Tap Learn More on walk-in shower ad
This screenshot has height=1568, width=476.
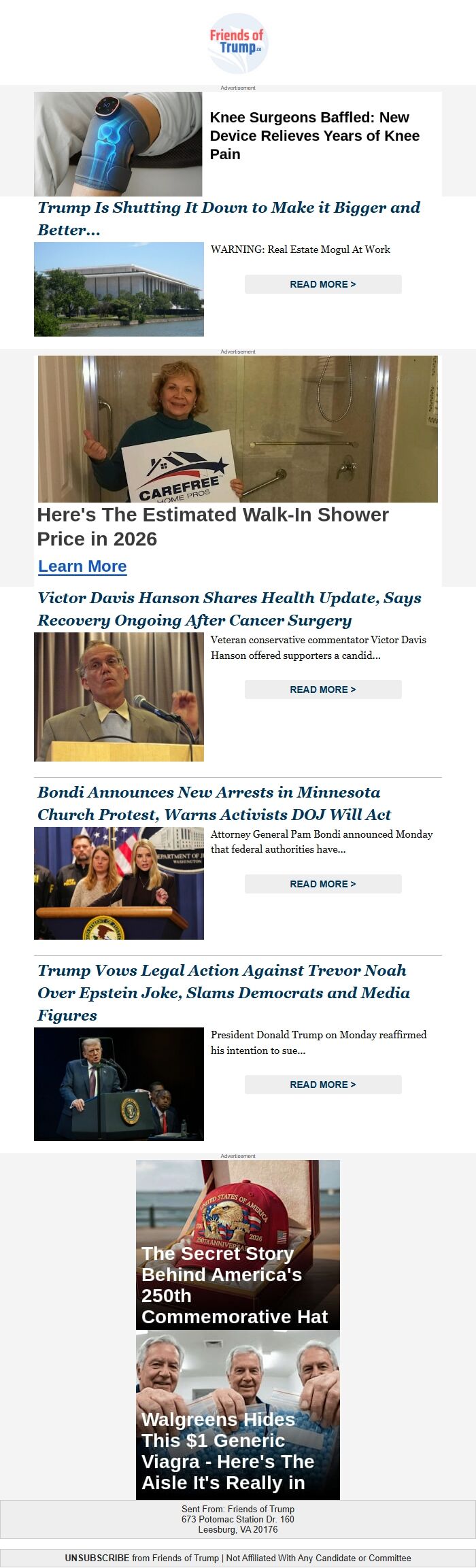(82, 566)
